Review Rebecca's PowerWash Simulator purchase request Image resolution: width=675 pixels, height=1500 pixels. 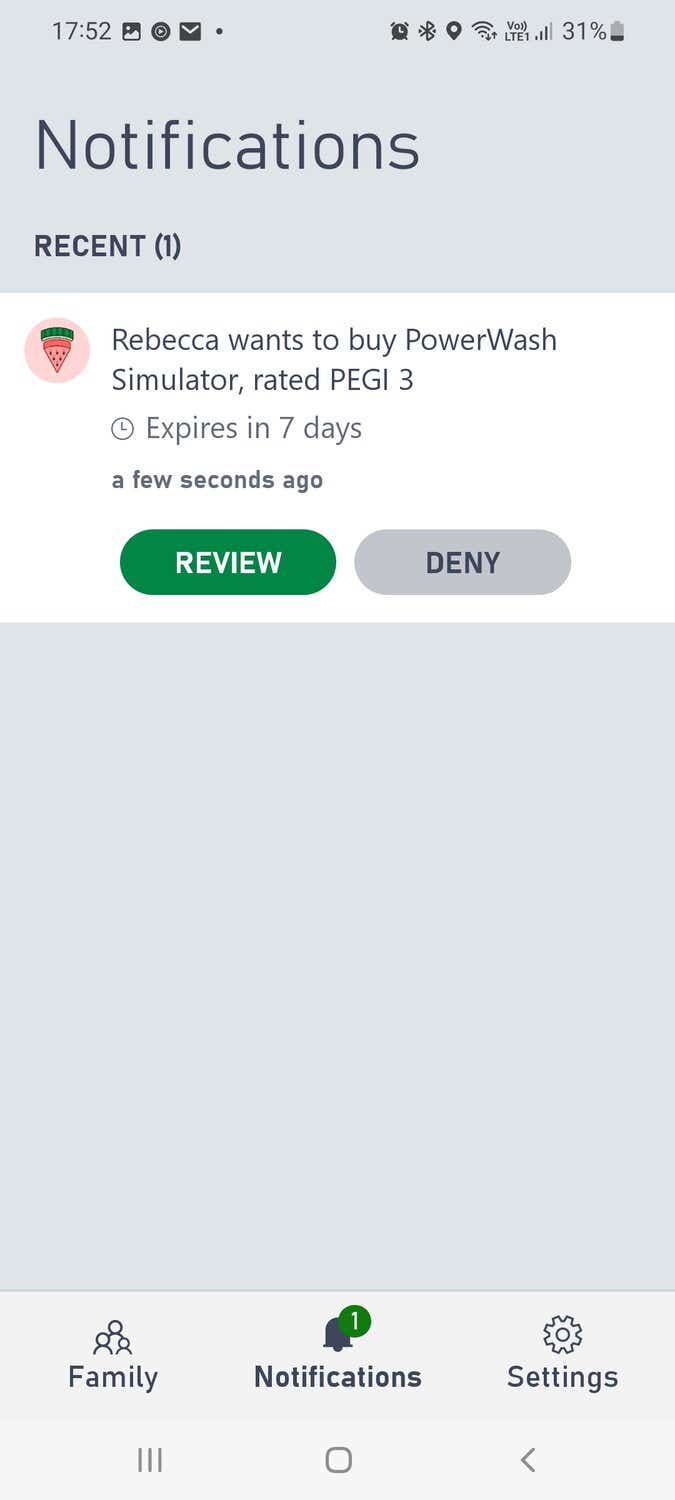228,562
